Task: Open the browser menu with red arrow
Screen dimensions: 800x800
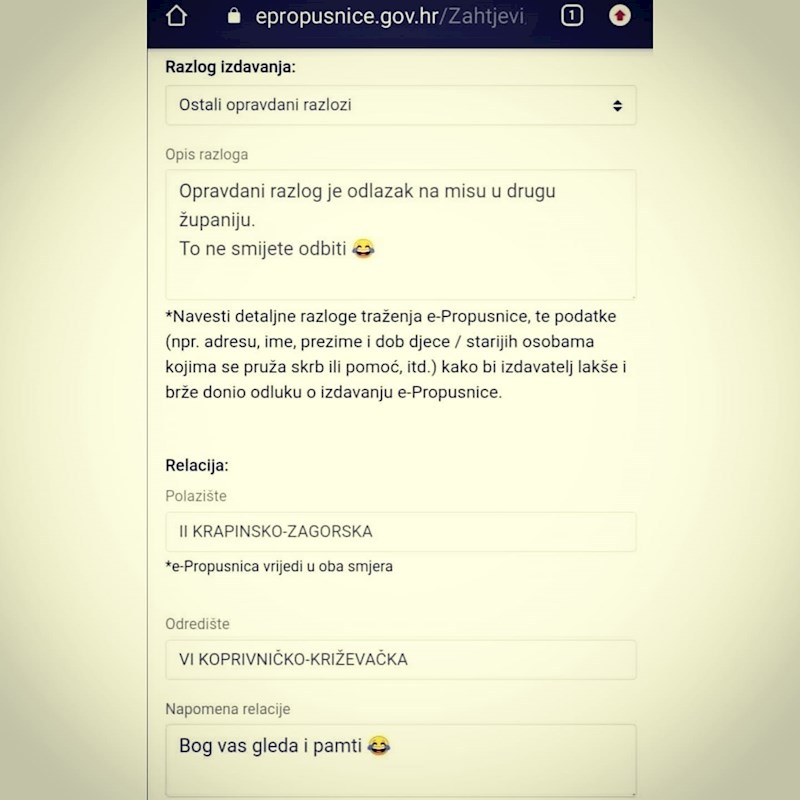Action: coord(620,16)
